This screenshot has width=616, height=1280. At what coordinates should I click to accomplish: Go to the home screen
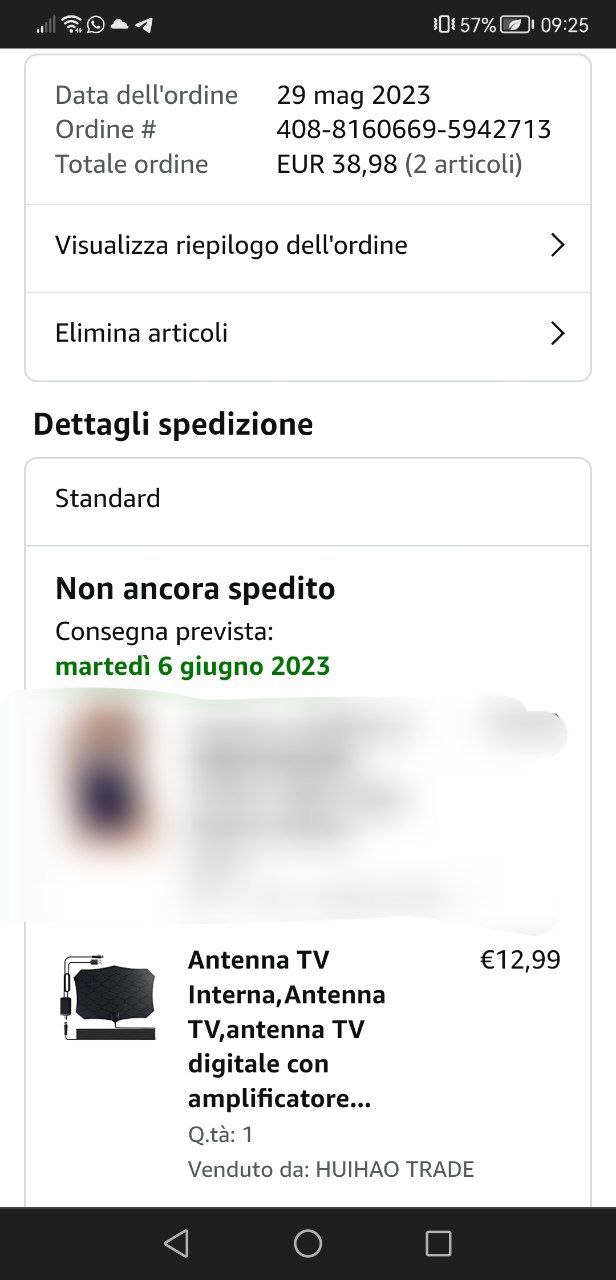point(308,1243)
